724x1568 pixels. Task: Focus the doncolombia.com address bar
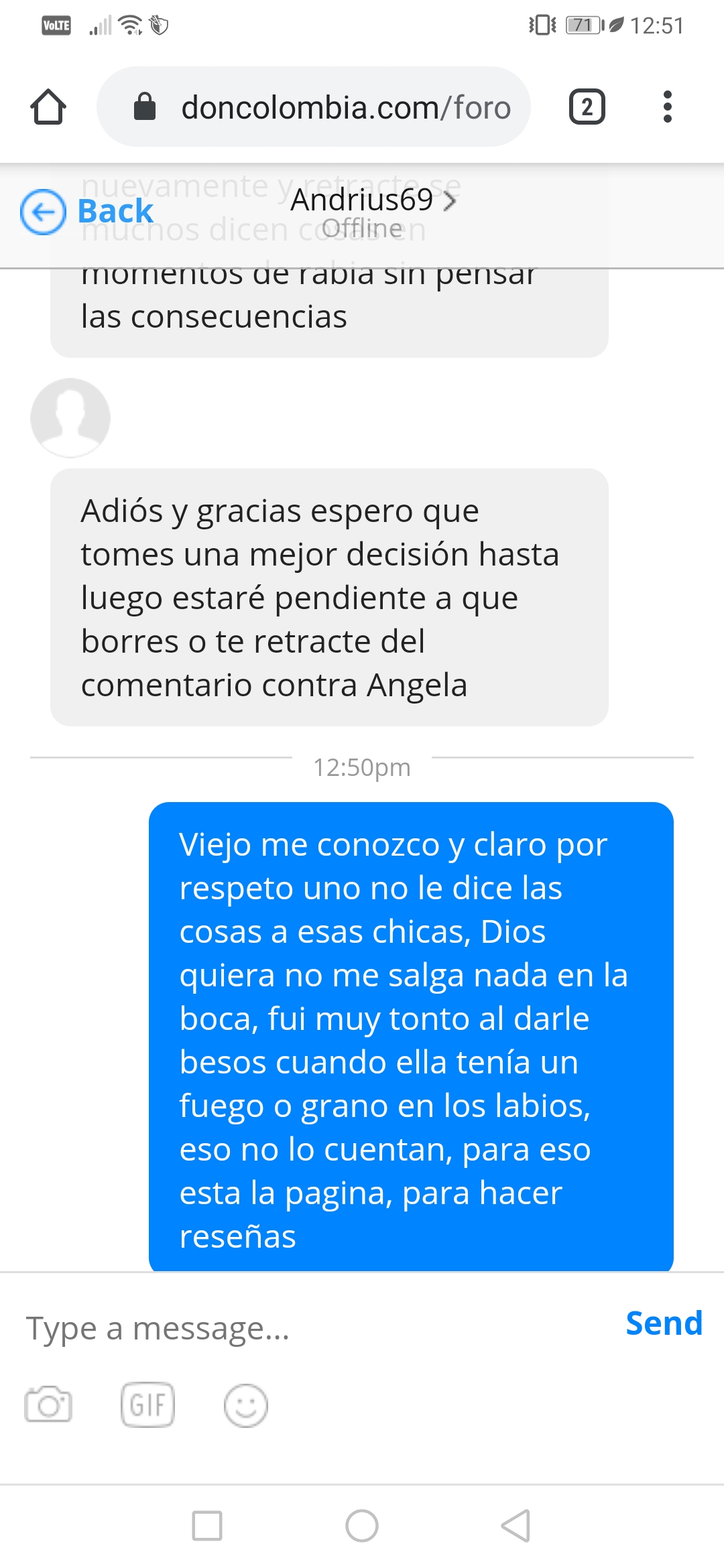click(314, 107)
